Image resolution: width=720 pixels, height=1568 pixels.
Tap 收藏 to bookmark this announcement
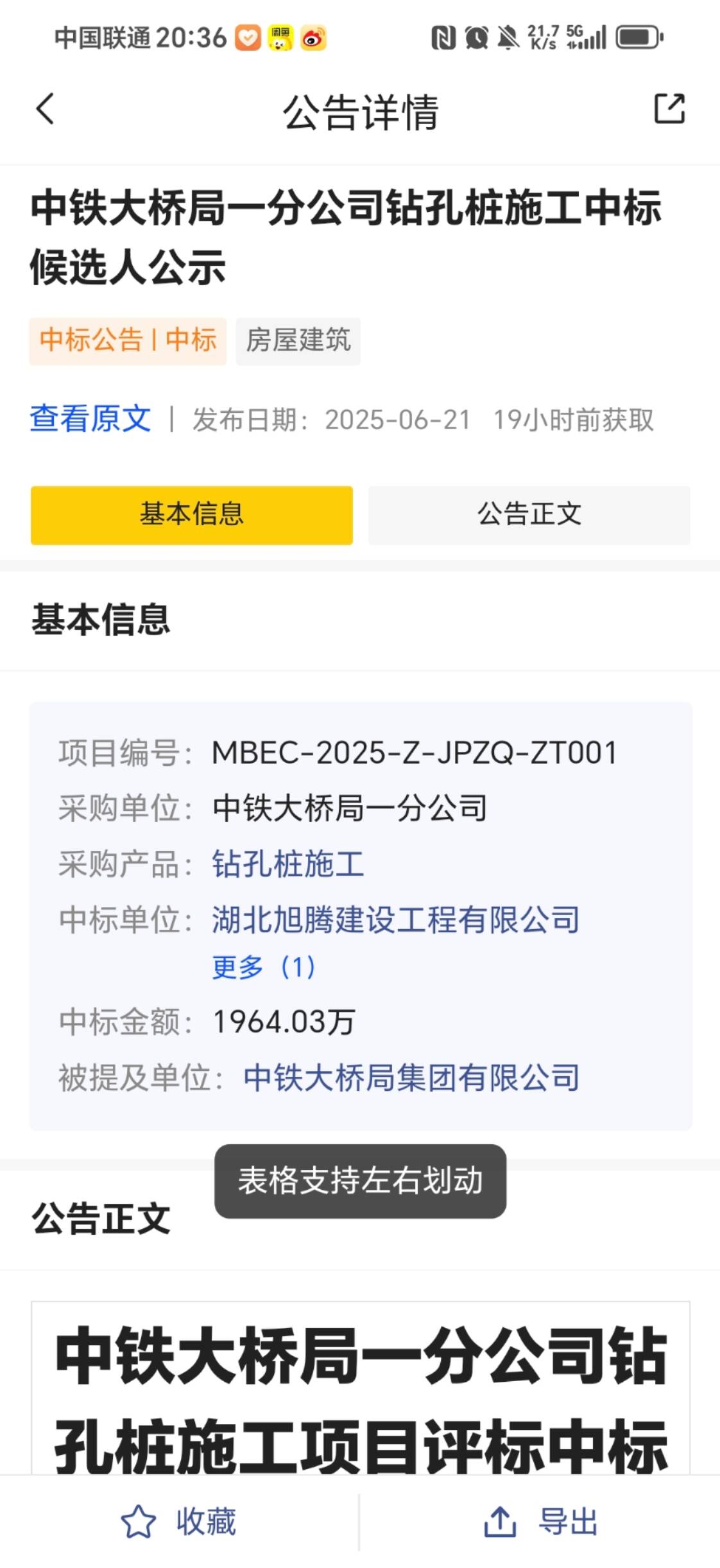click(179, 1522)
